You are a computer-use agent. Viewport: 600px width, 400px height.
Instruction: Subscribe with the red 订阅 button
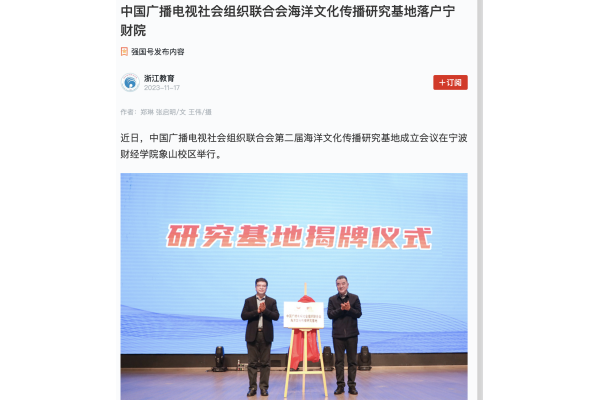(x=450, y=82)
